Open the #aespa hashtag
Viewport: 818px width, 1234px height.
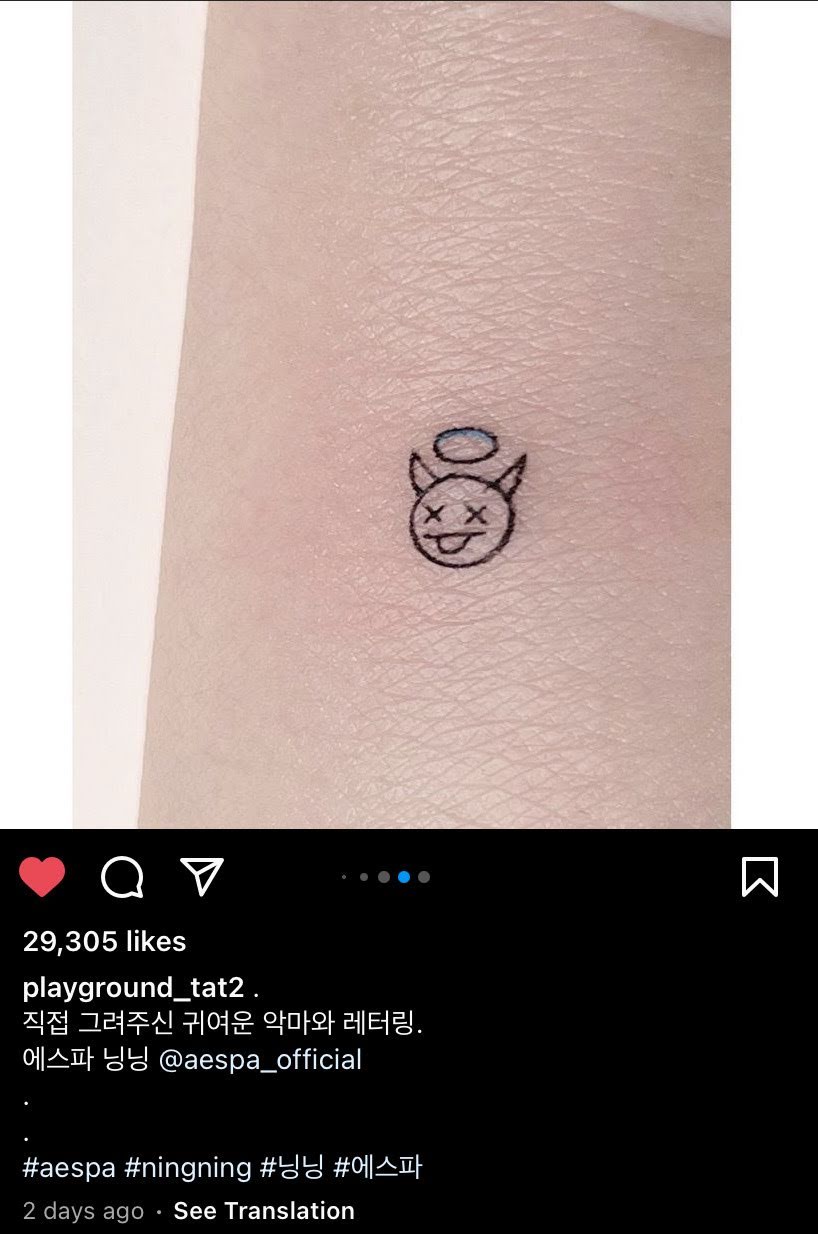tap(69, 1167)
